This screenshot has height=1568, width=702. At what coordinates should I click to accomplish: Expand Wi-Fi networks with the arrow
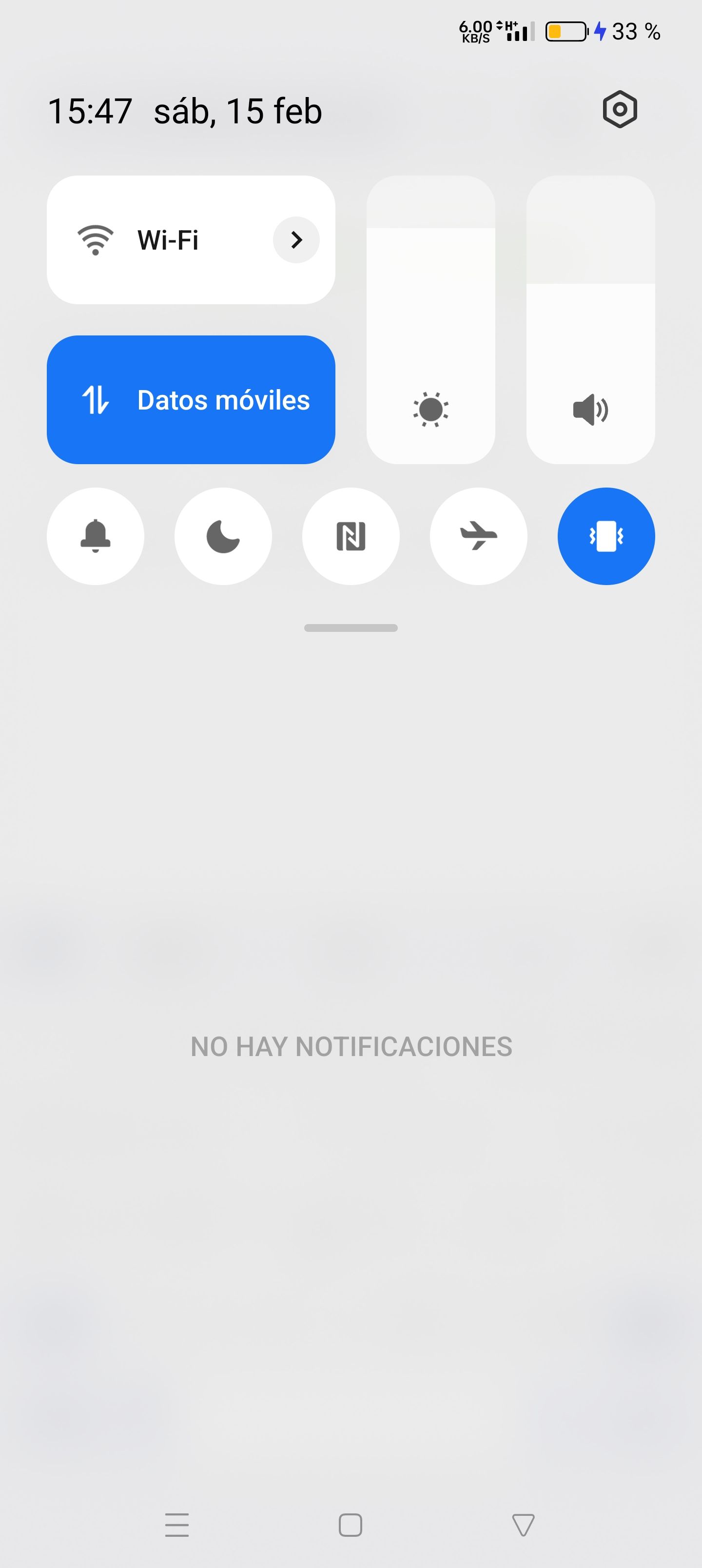click(296, 240)
